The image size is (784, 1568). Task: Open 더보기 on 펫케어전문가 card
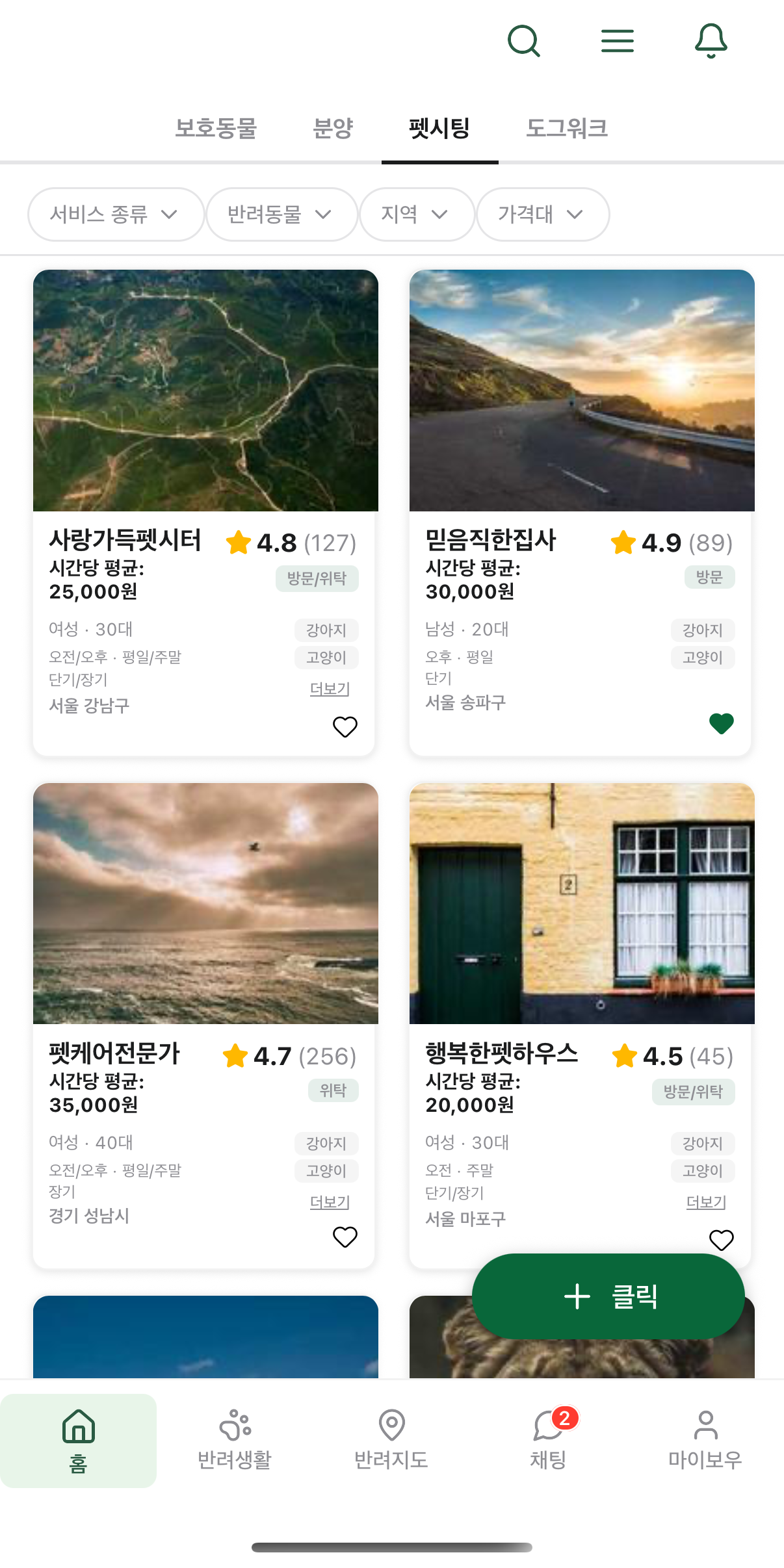click(330, 1202)
